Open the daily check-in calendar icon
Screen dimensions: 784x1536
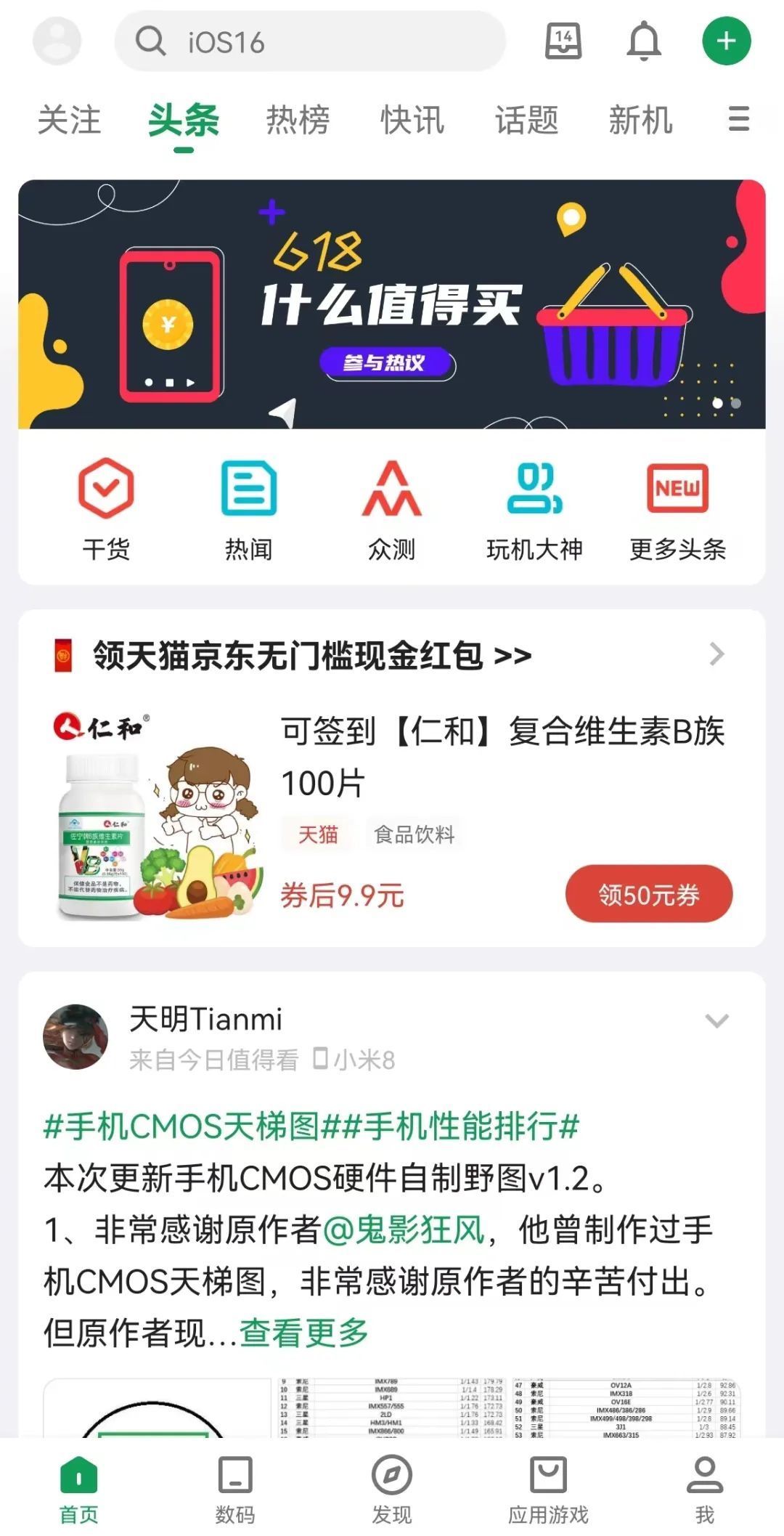pos(563,41)
